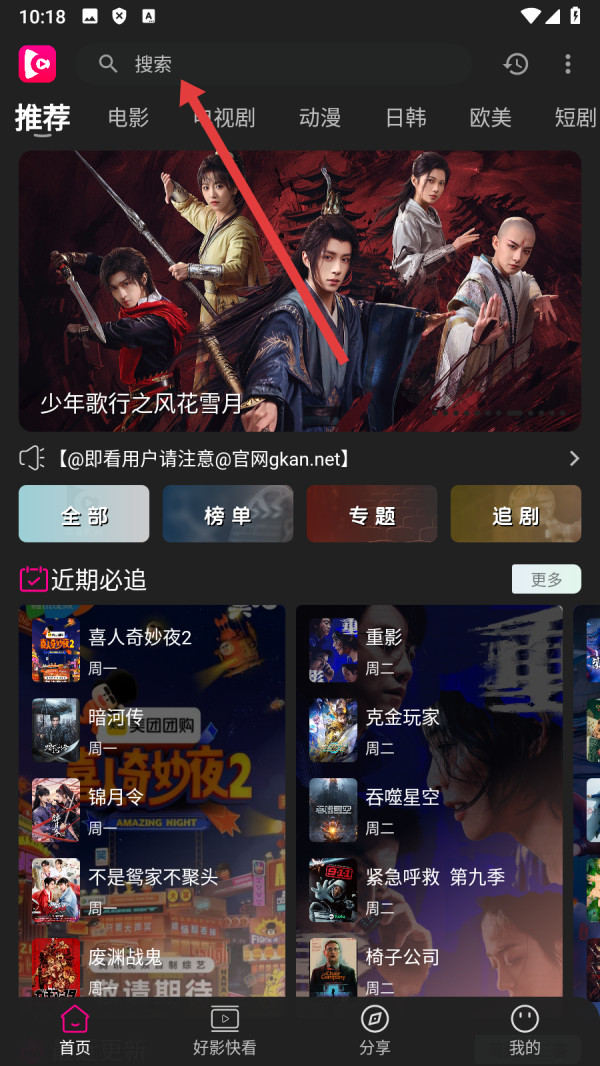The width and height of the screenshot is (600, 1066).
Task: Open the watch history icon
Action: coord(516,64)
